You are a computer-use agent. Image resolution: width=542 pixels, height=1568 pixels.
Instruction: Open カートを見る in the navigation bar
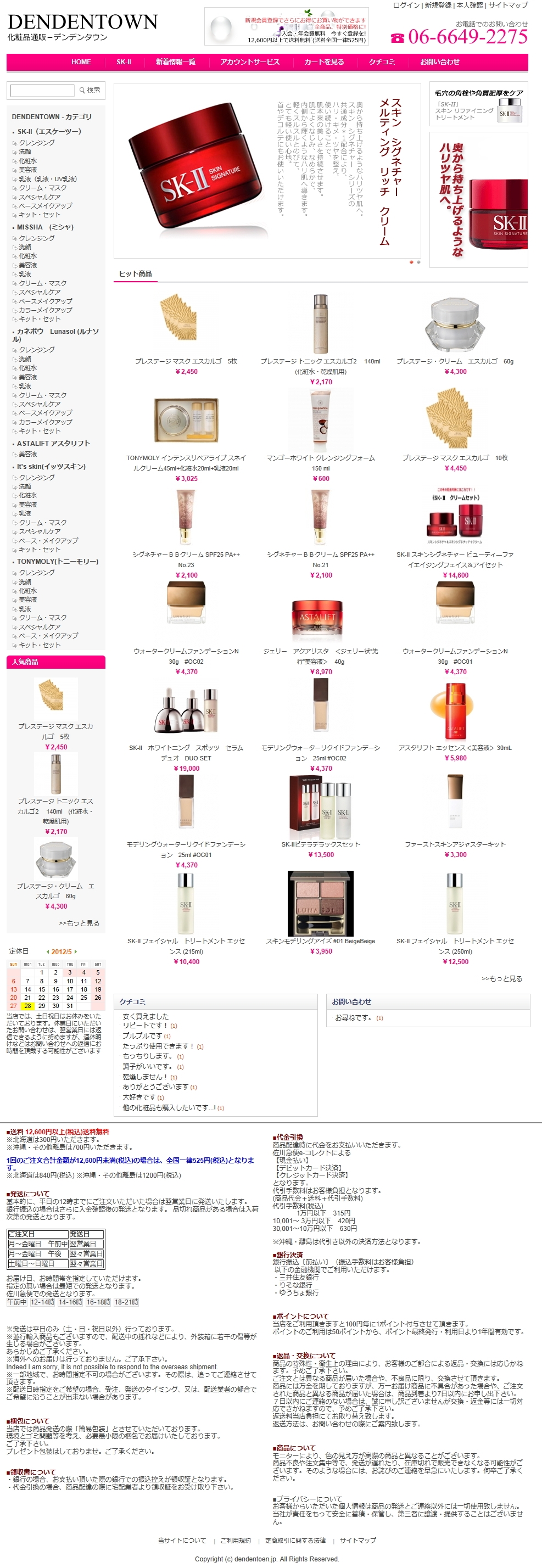pos(324,62)
